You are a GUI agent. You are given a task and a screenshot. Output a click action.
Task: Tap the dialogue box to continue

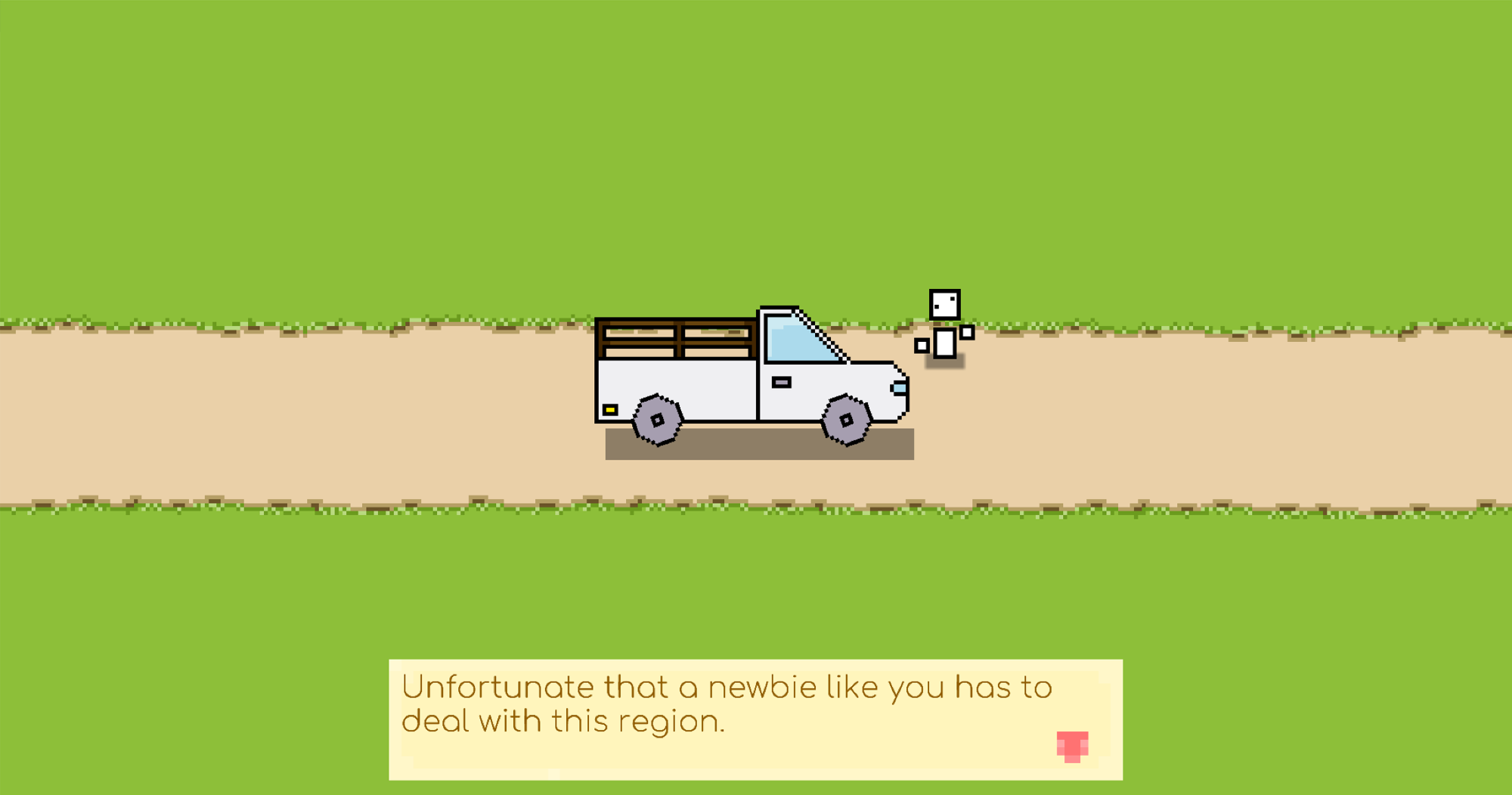coord(754,719)
